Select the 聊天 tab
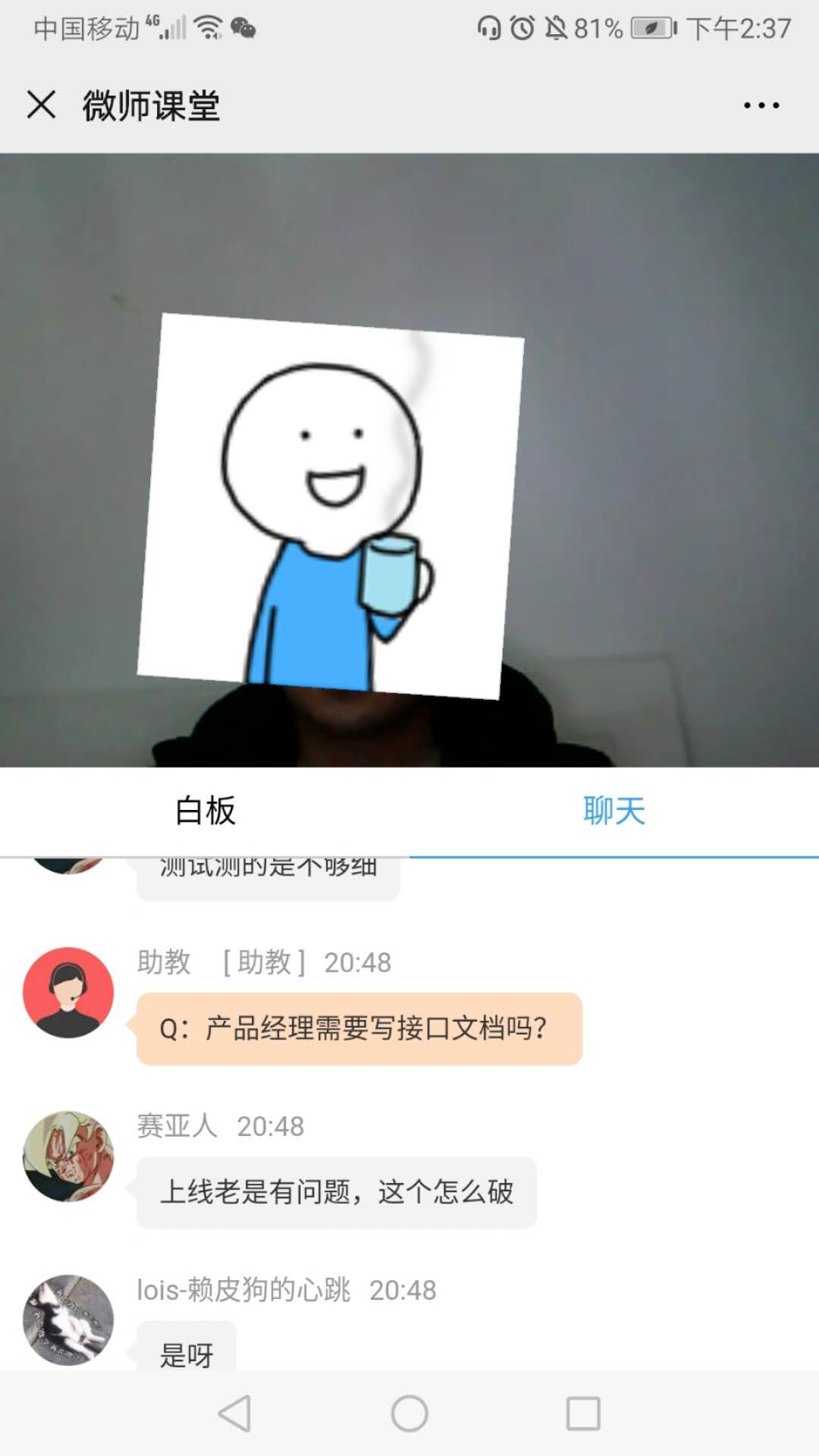The width and height of the screenshot is (819, 1456). pos(614,811)
